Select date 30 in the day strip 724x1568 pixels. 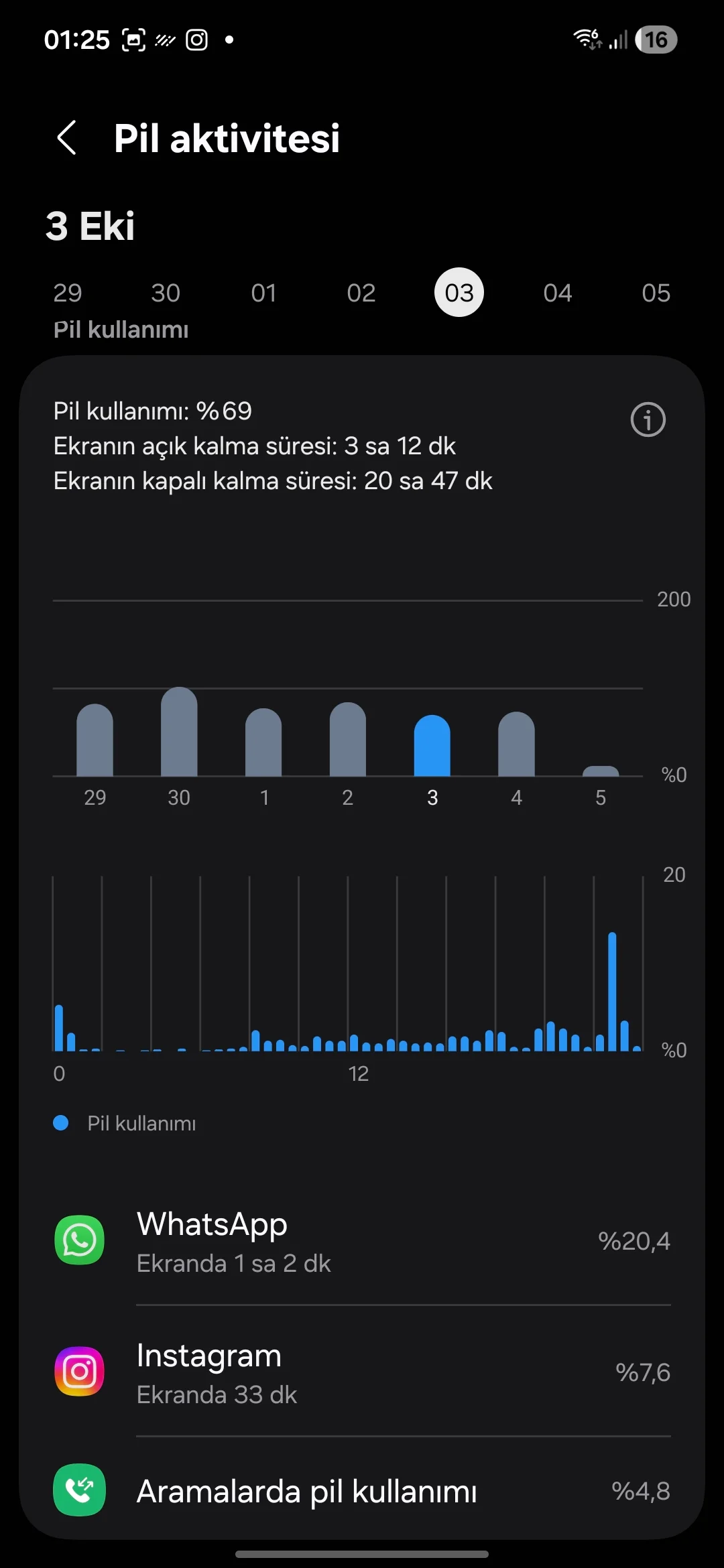pyautogui.click(x=166, y=293)
